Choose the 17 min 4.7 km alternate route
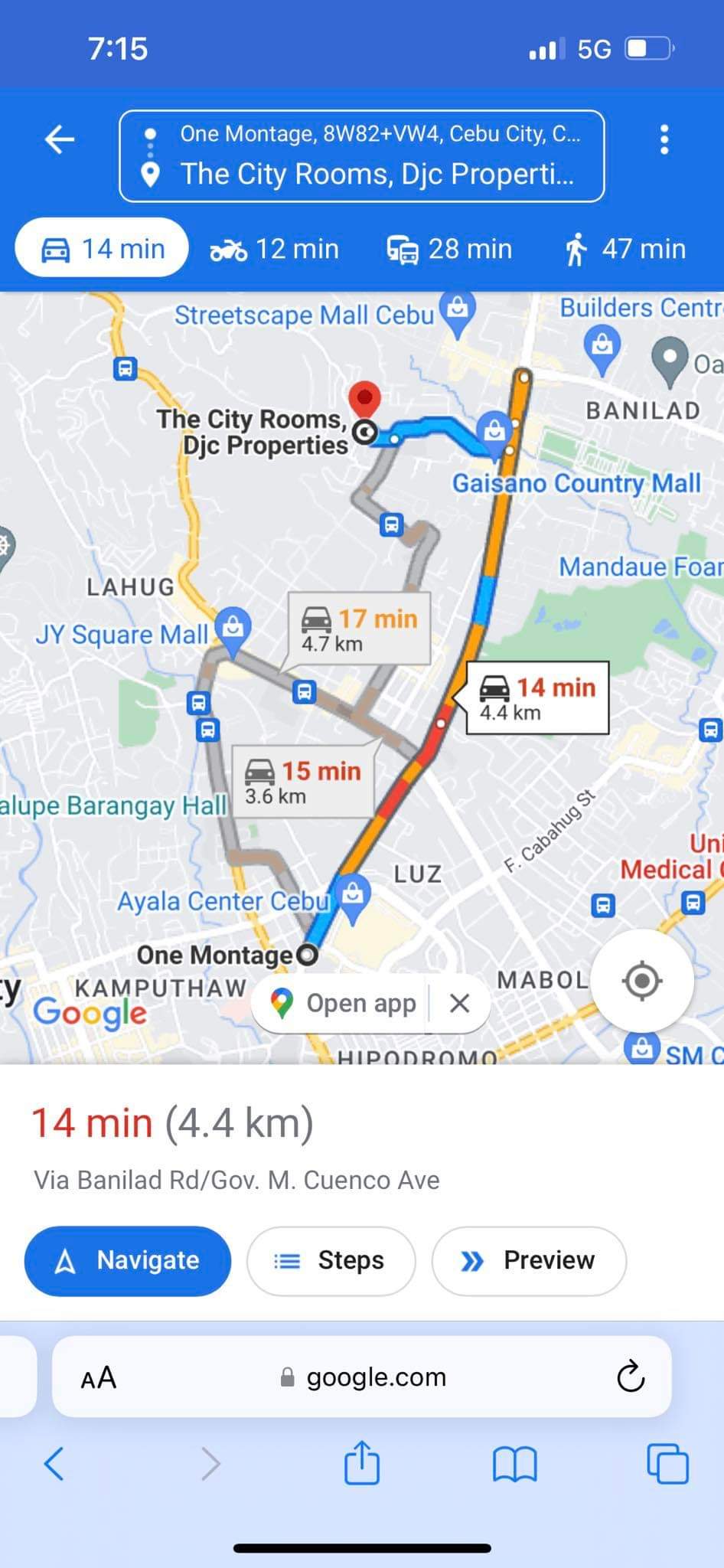Image resolution: width=724 pixels, height=1568 pixels. (x=359, y=629)
